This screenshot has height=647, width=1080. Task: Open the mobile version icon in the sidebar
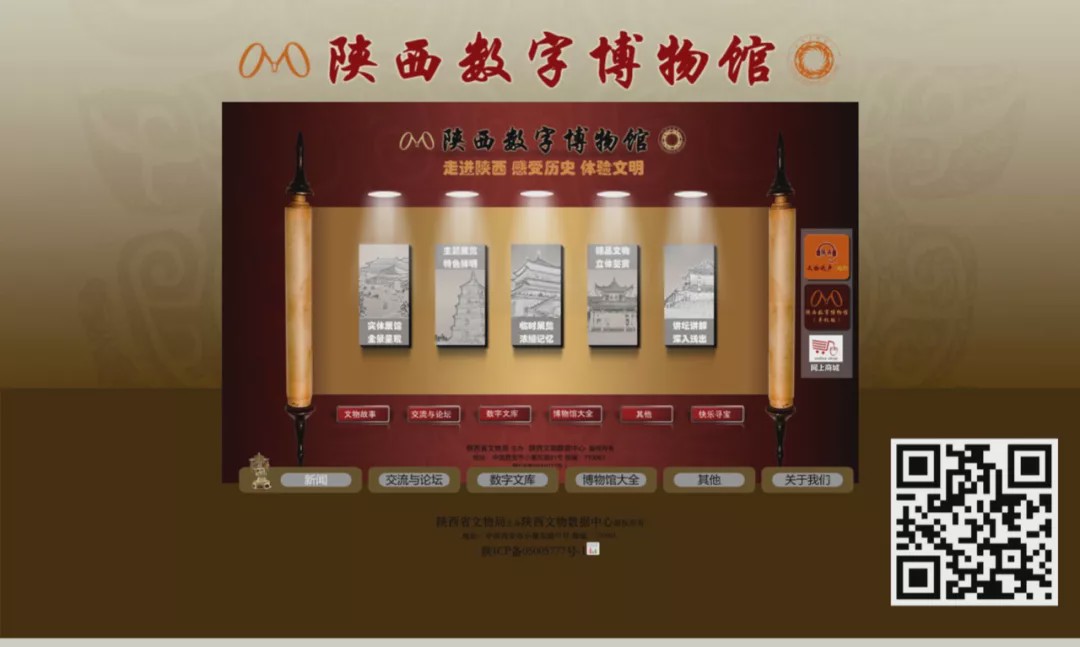[826, 305]
